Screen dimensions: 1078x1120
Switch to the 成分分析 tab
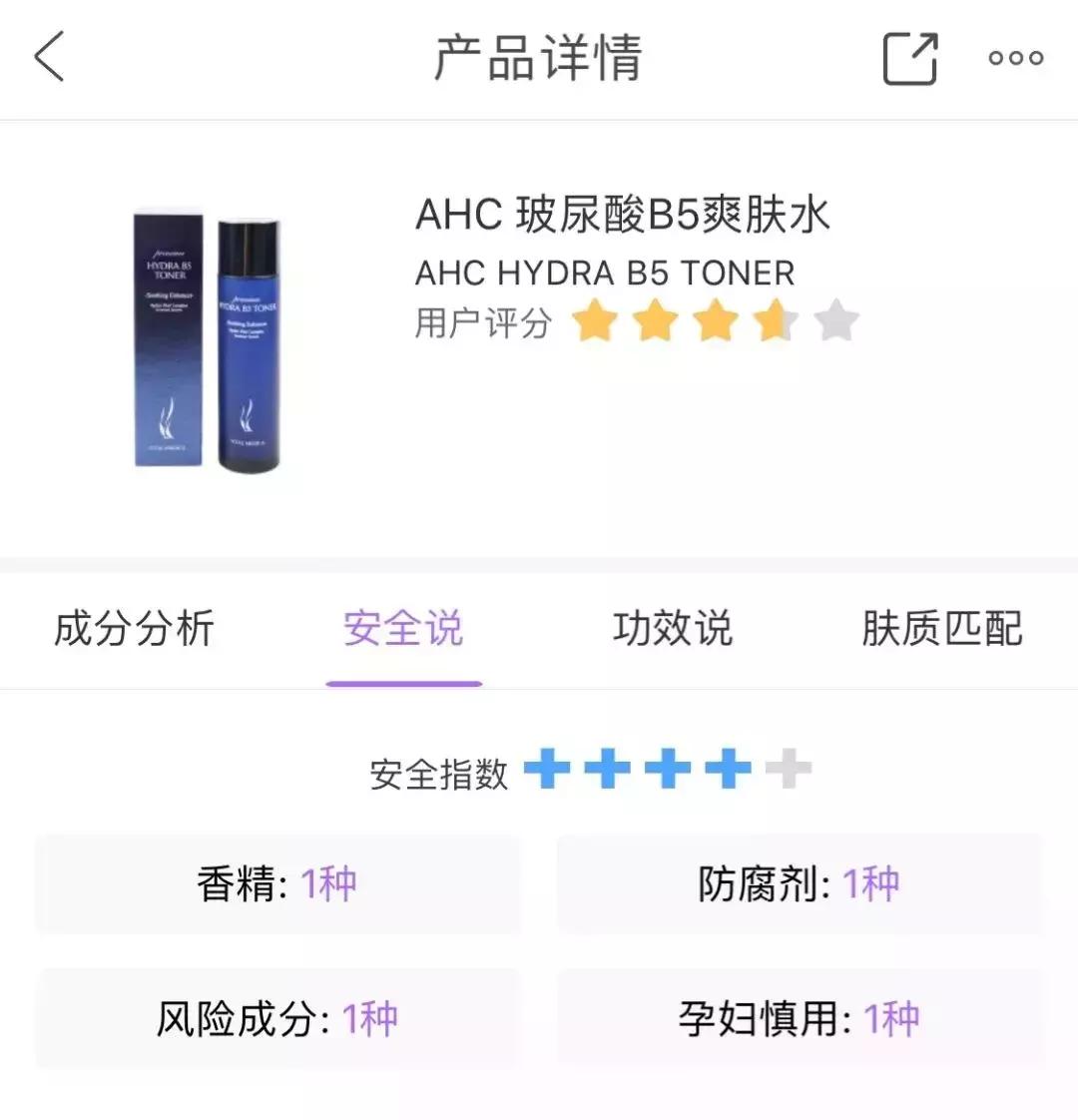pos(135,629)
